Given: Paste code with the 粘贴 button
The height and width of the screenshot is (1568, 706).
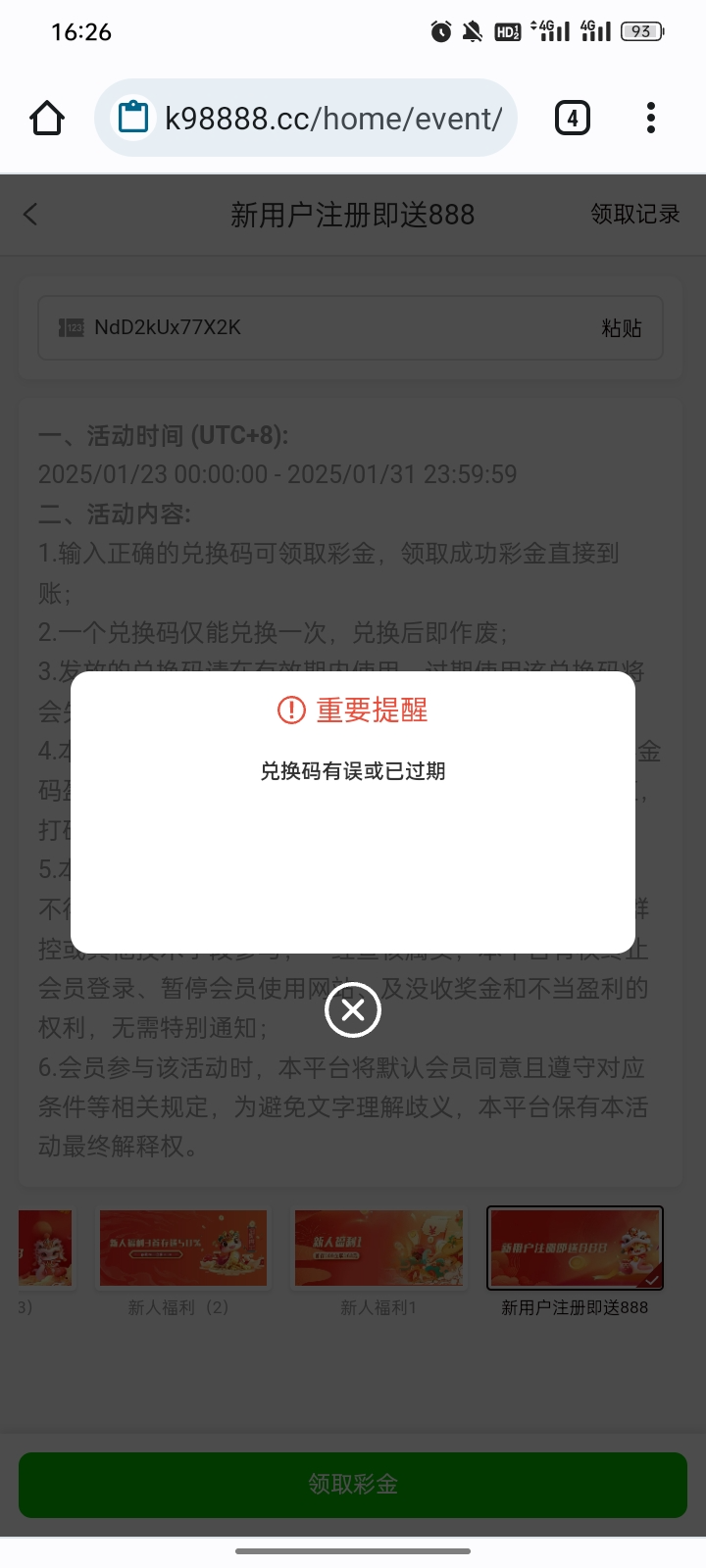Looking at the screenshot, I should 621,328.
